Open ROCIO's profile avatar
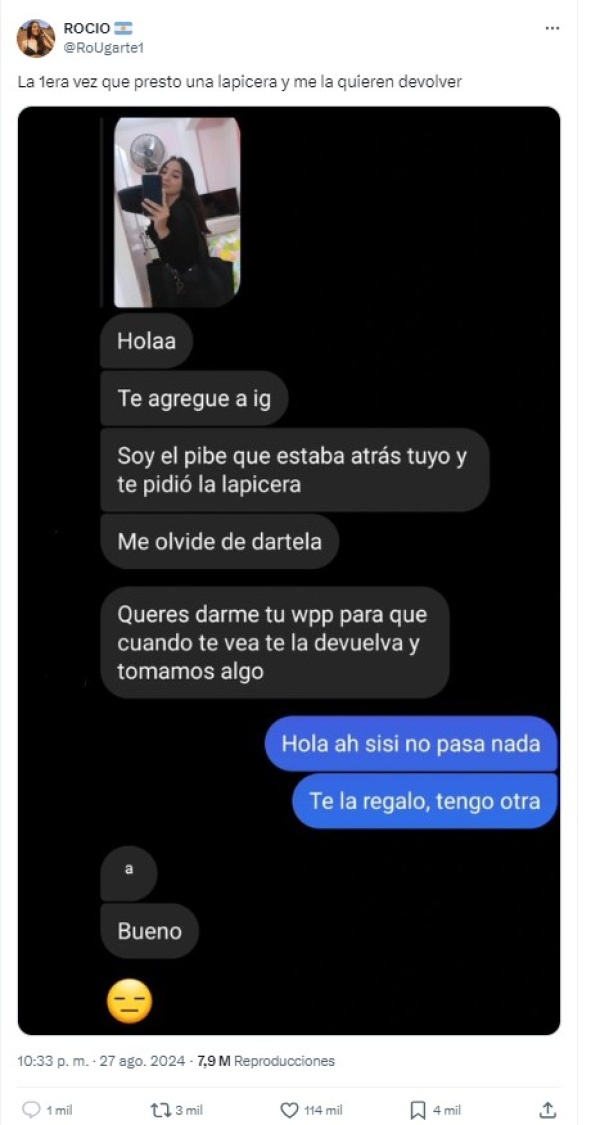The image size is (600, 1125). pos(35,38)
